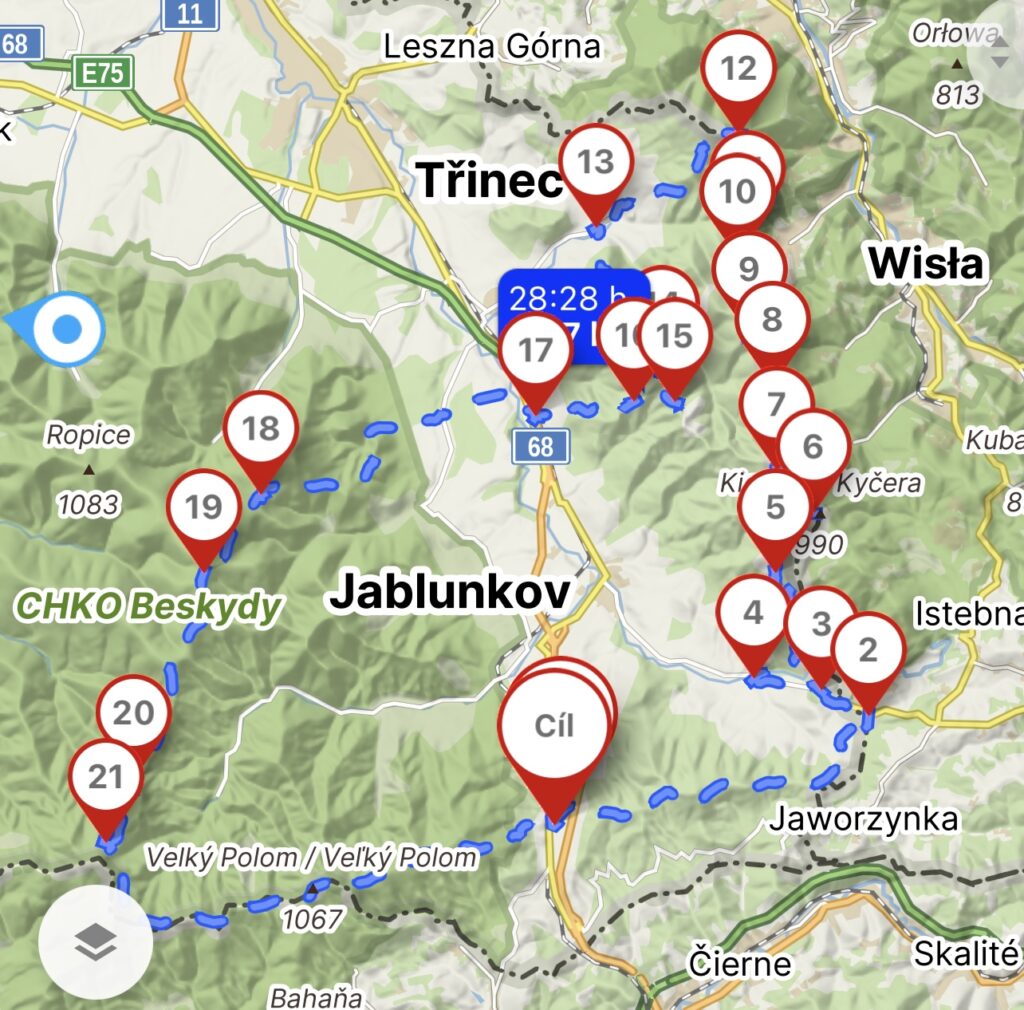The height and width of the screenshot is (1010, 1024).
Task: Tap the blue current location indicator
Action: (x=67, y=327)
